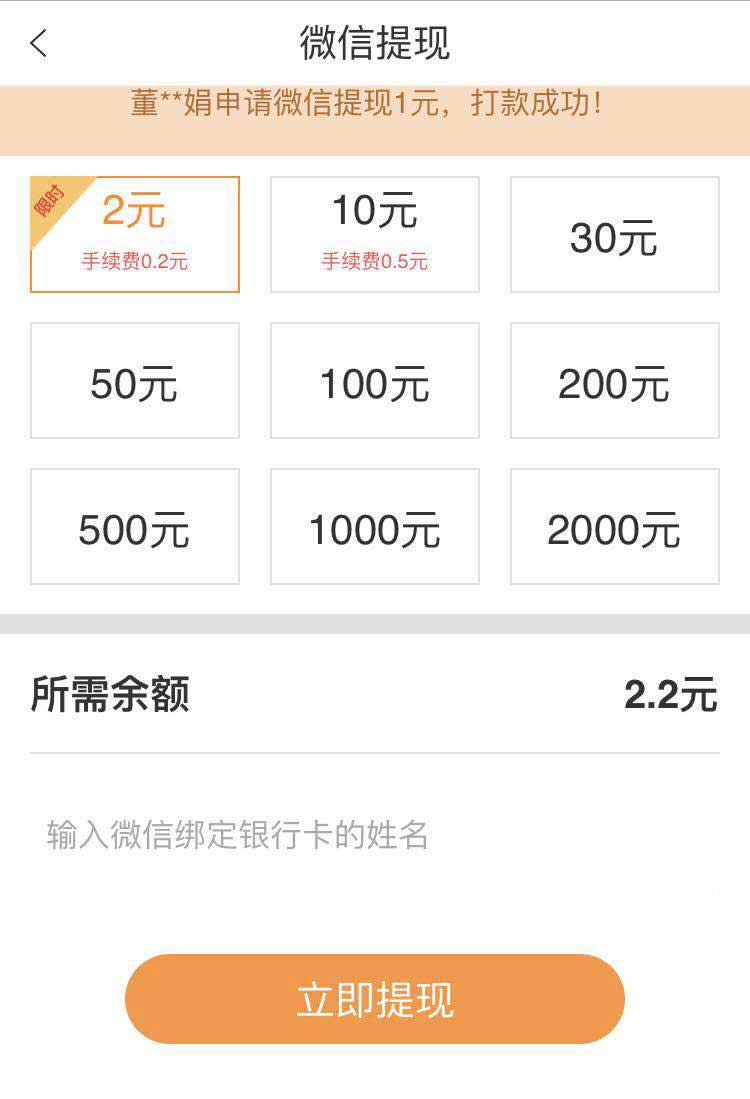Viewport: 750px width, 1099px height.
Task: Choose the 10元 withdrawal option
Action: 375,234
